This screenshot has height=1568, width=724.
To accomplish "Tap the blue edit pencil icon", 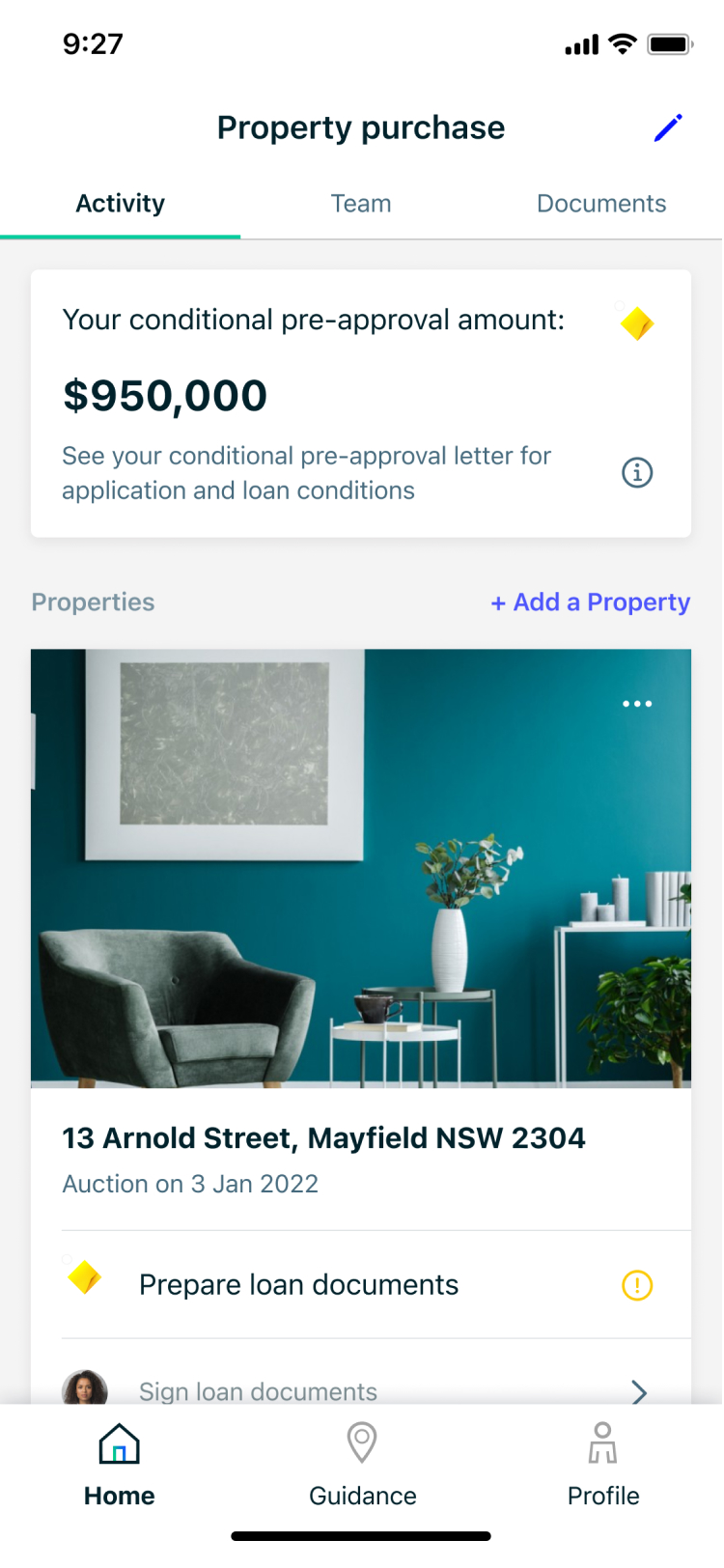I will tap(667, 127).
